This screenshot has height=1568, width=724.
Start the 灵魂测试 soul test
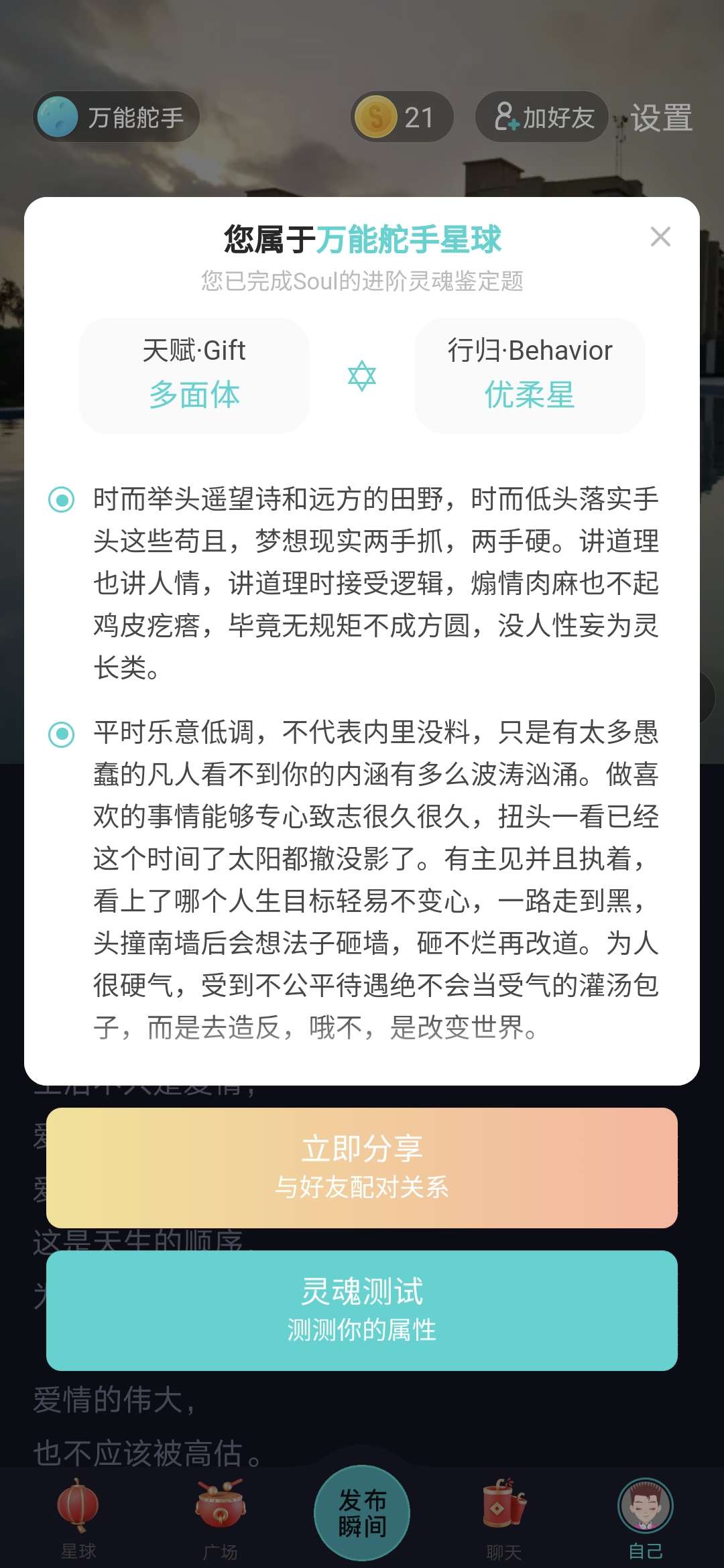[x=362, y=1310]
